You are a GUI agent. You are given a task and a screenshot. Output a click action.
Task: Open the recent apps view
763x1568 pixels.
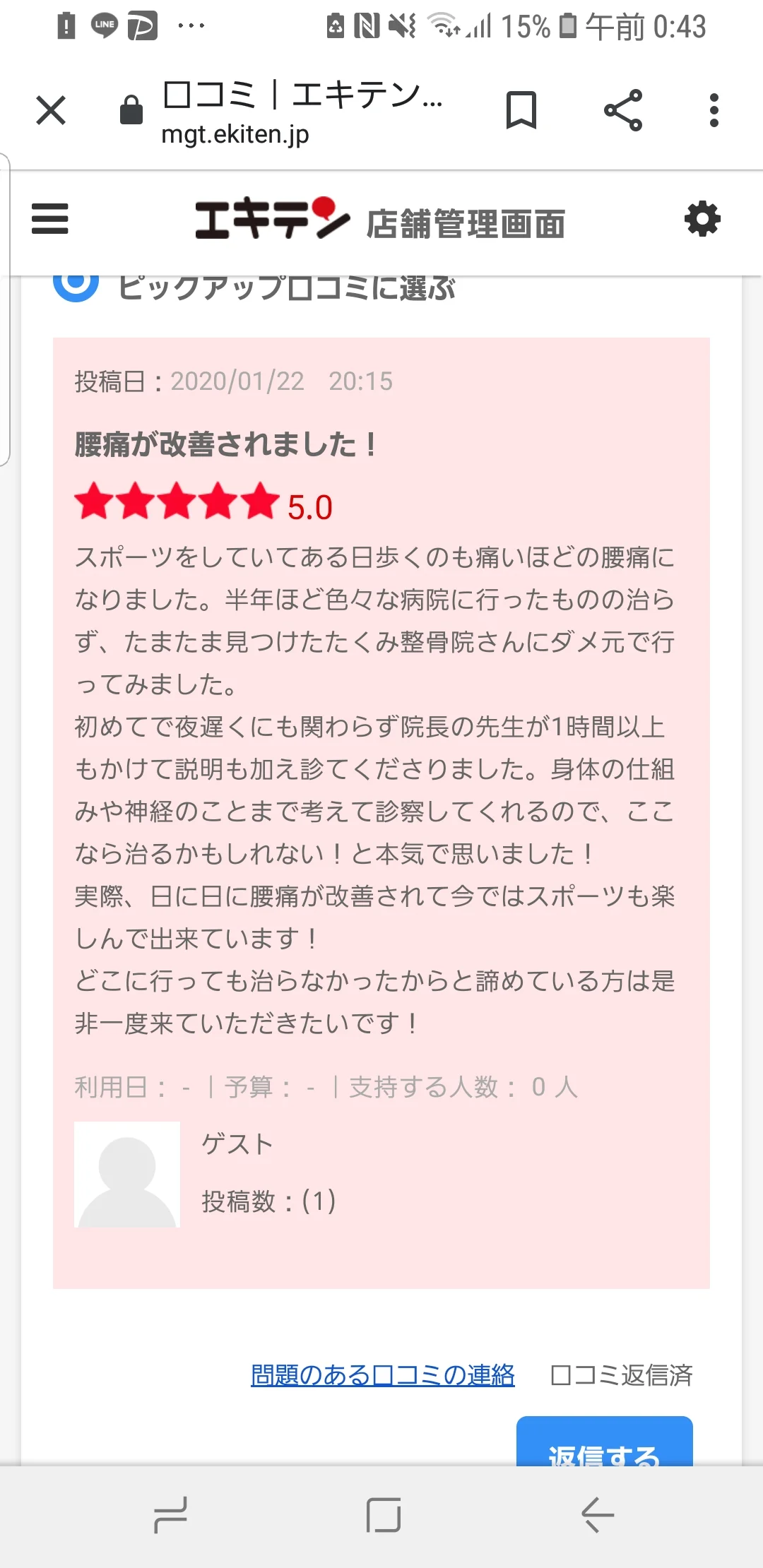point(170,1515)
